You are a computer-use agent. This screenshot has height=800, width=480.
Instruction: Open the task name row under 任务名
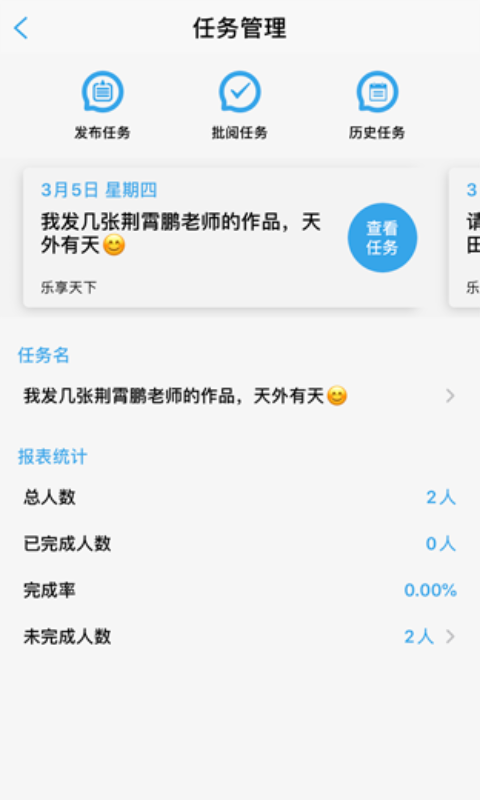tap(240, 396)
